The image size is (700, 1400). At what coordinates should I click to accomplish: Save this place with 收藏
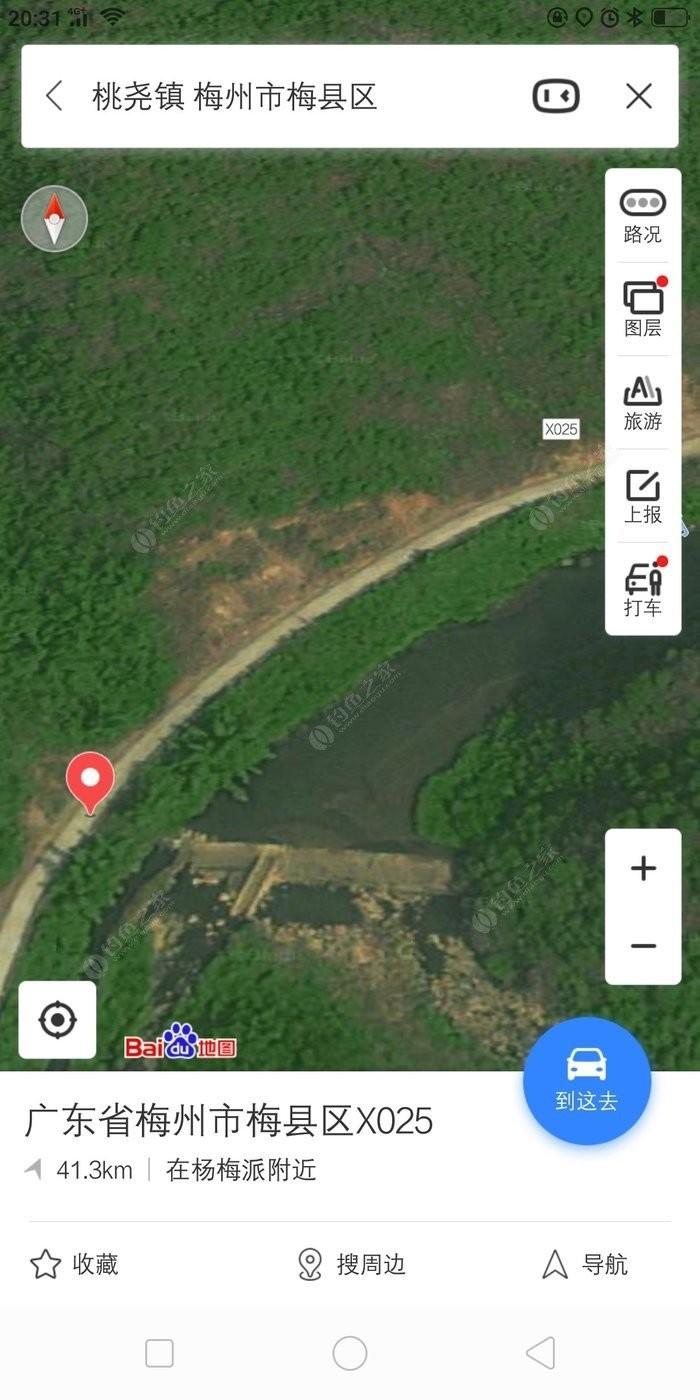[x=74, y=1264]
